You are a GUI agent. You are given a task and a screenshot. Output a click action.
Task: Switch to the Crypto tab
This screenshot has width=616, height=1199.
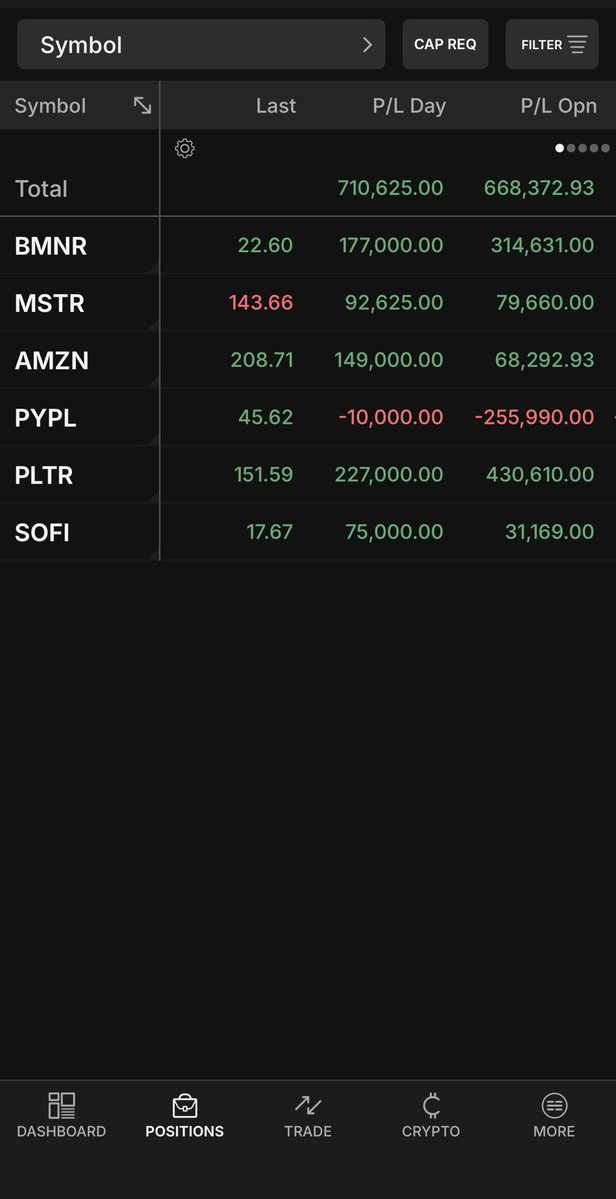pyautogui.click(x=431, y=1116)
